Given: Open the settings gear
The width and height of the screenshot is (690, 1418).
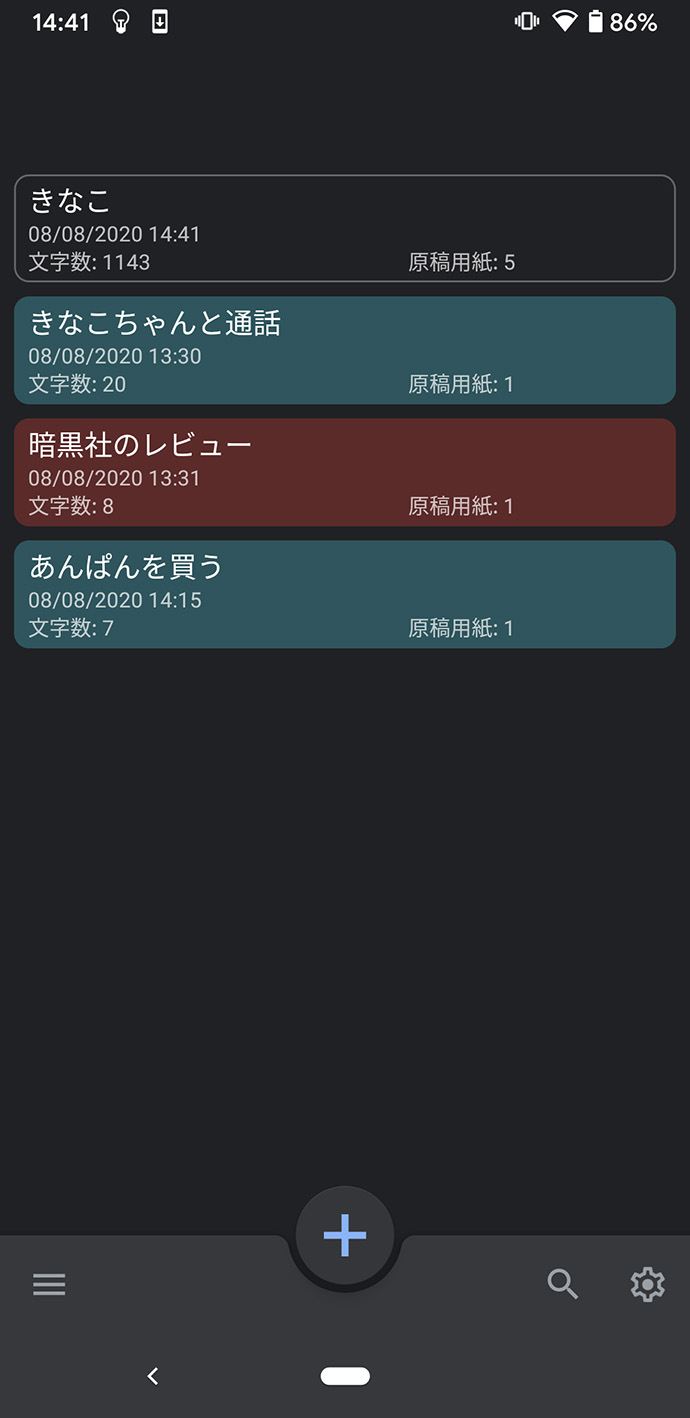Looking at the screenshot, I should point(647,1284).
